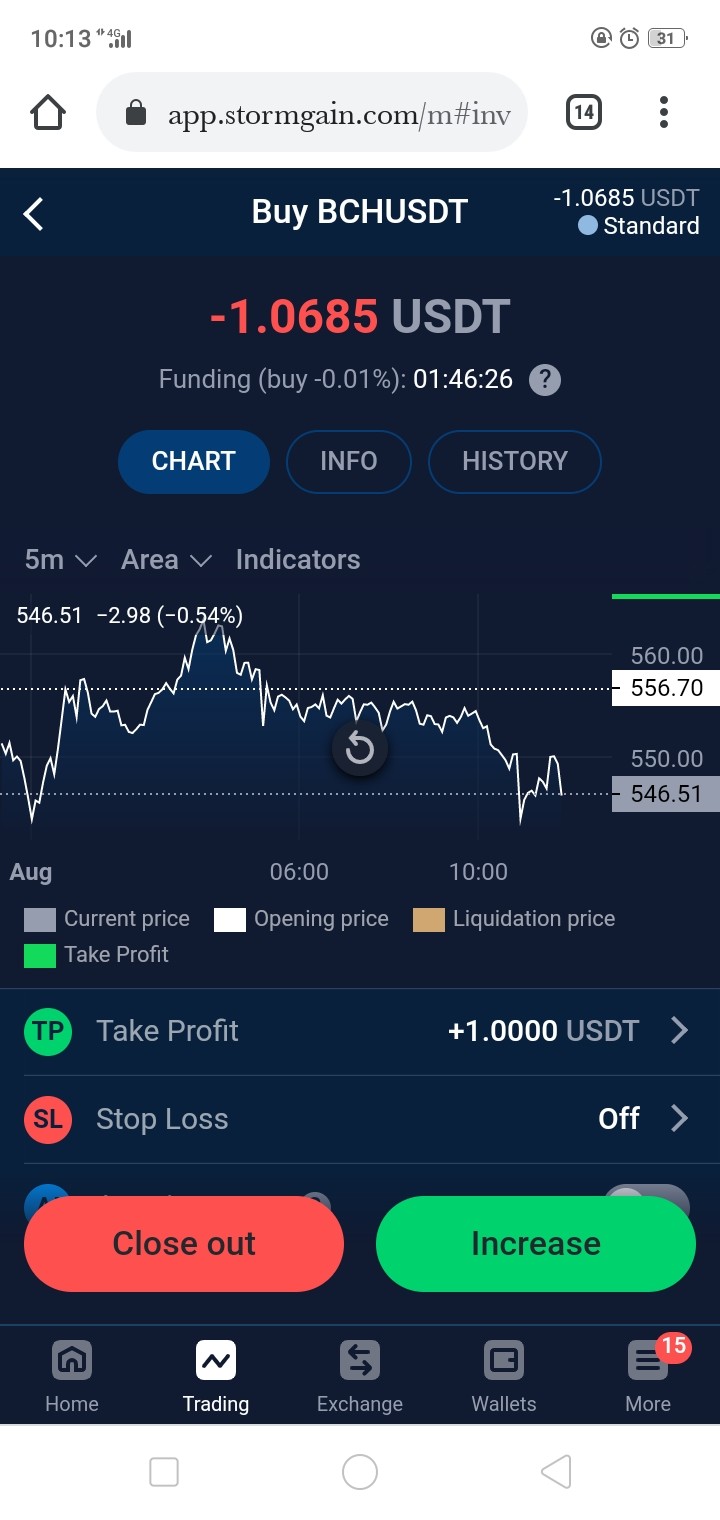Open Stop Loss settings
The width and height of the screenshot is (720, 1520).
click(360, 1119)
